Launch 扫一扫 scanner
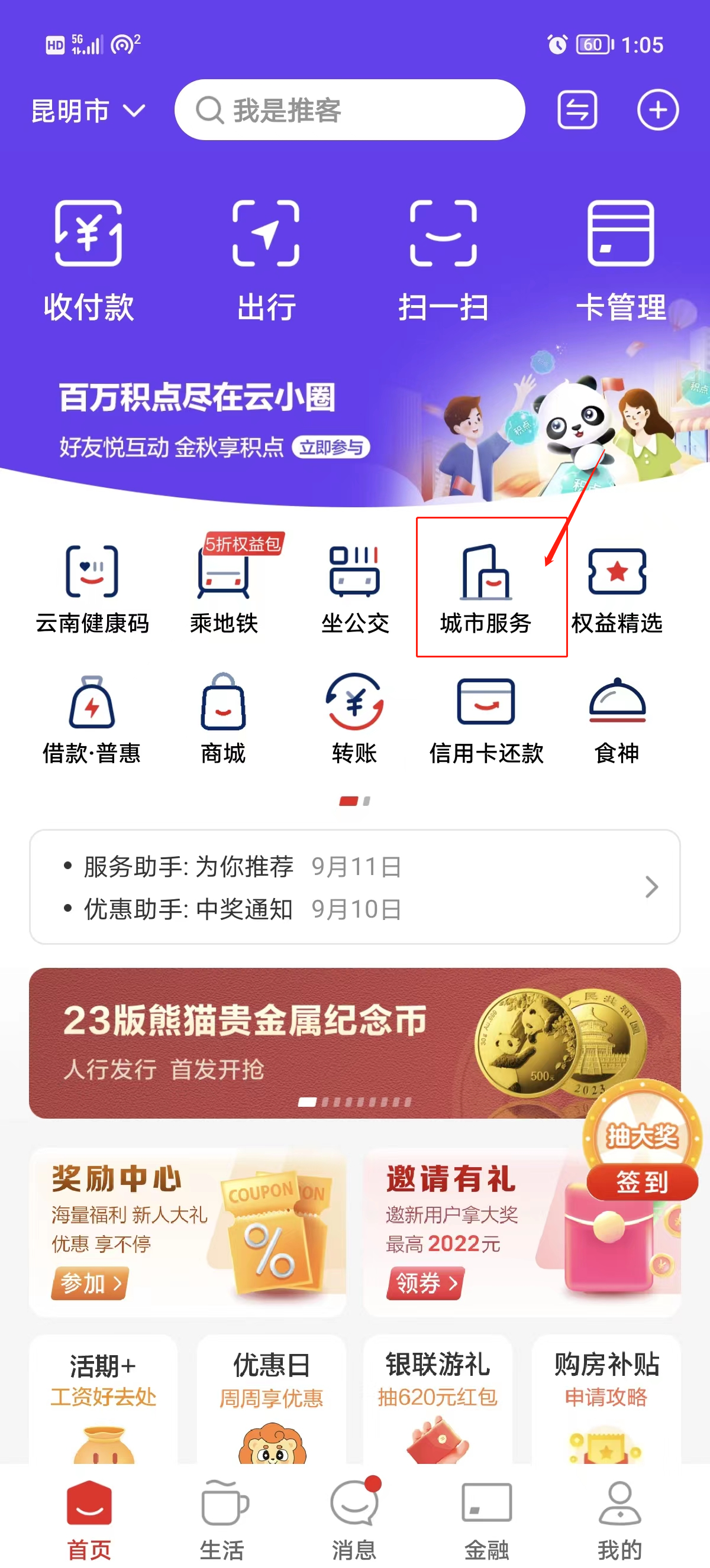Screen dimensions: 710x1568 coord(443,260)
